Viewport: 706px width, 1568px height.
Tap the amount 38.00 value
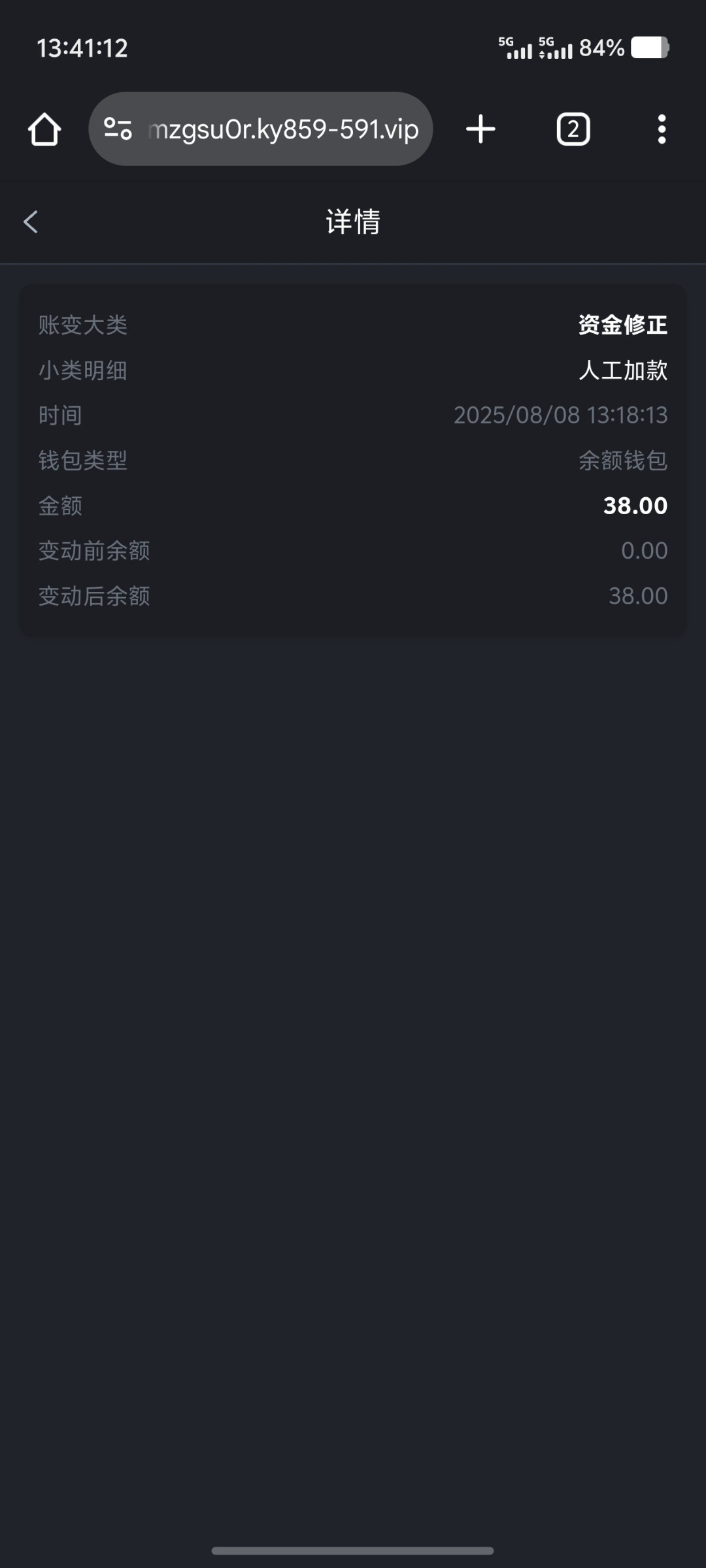click(635, 505)
